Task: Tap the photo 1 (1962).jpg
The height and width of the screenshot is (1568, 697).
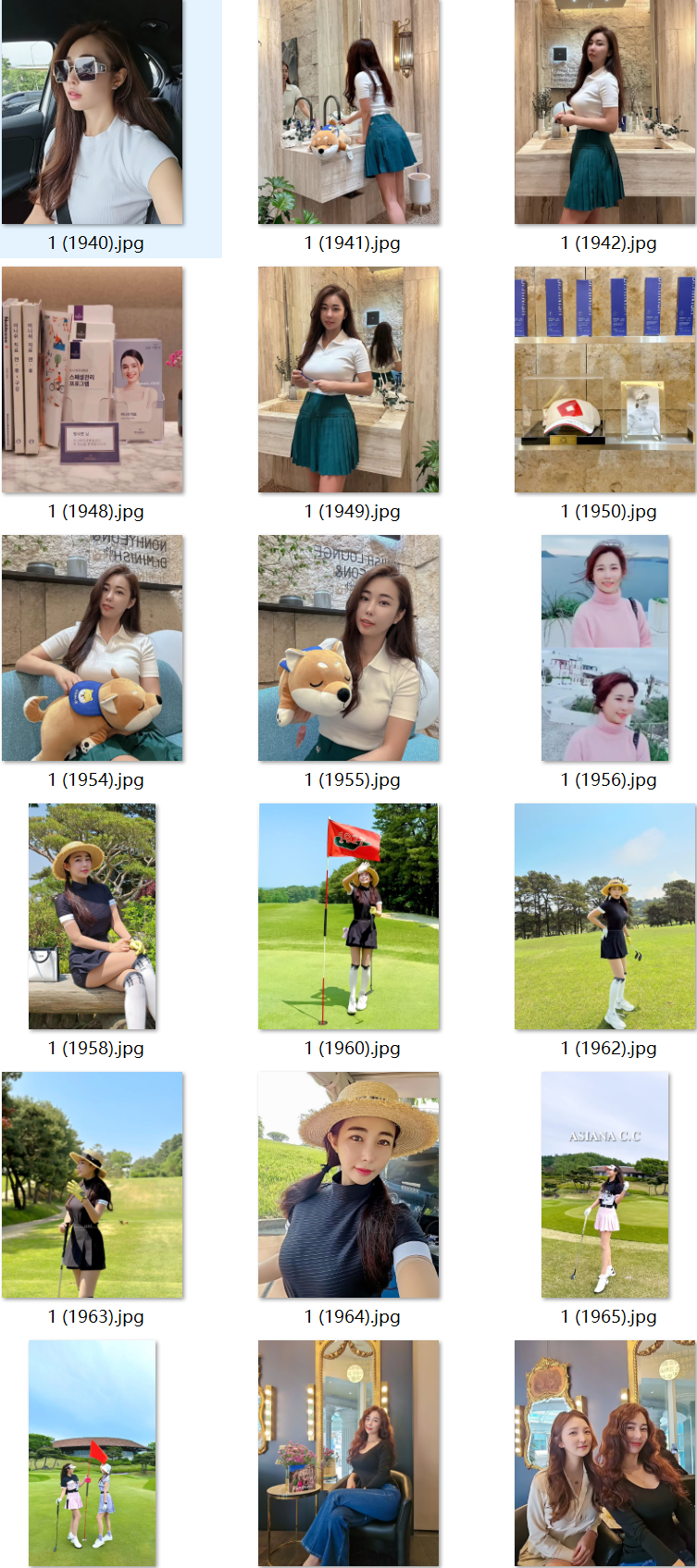Action: [x=604, y=916]
